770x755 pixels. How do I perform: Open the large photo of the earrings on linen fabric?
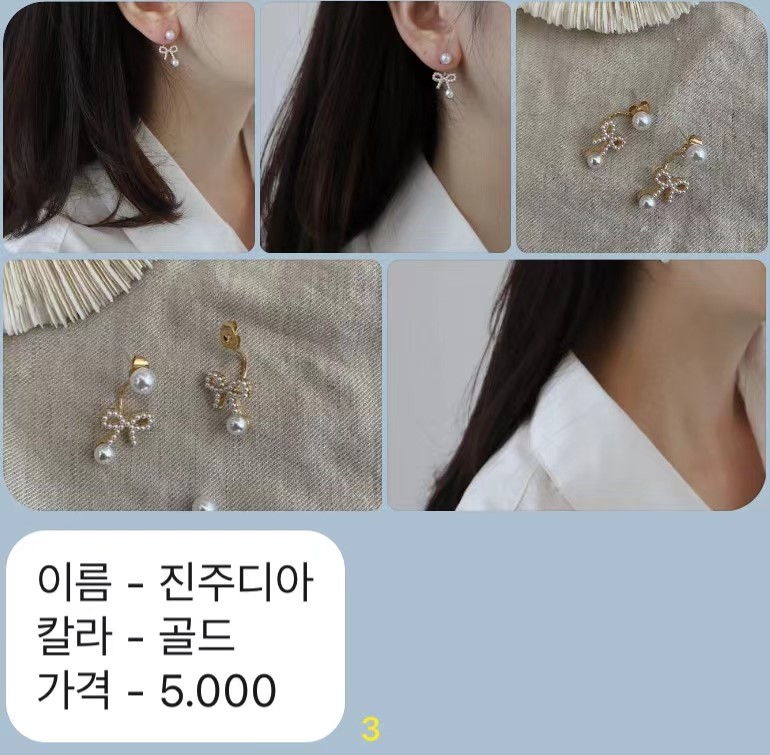[x=192, y=385]
